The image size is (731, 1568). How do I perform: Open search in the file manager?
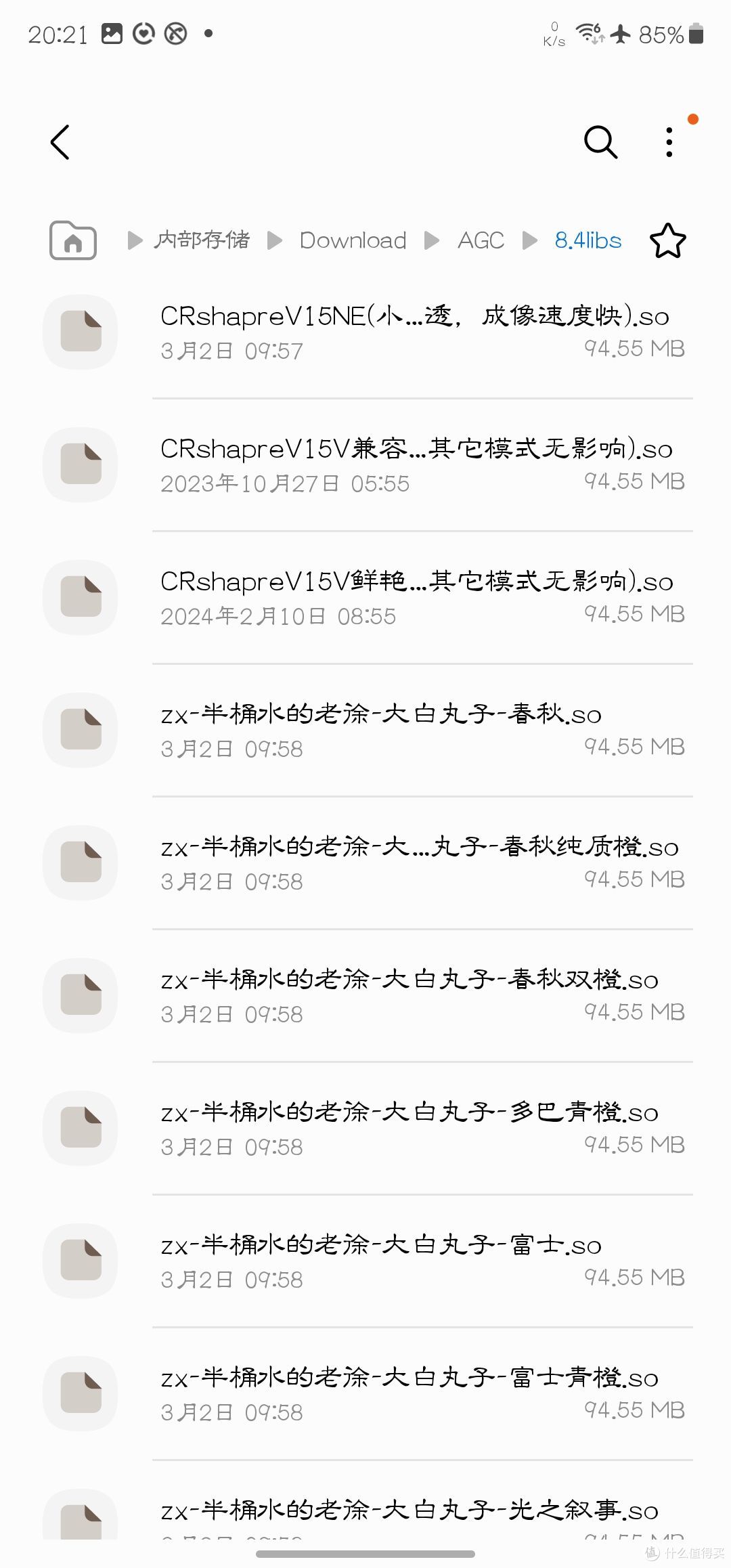pos(600,142)
